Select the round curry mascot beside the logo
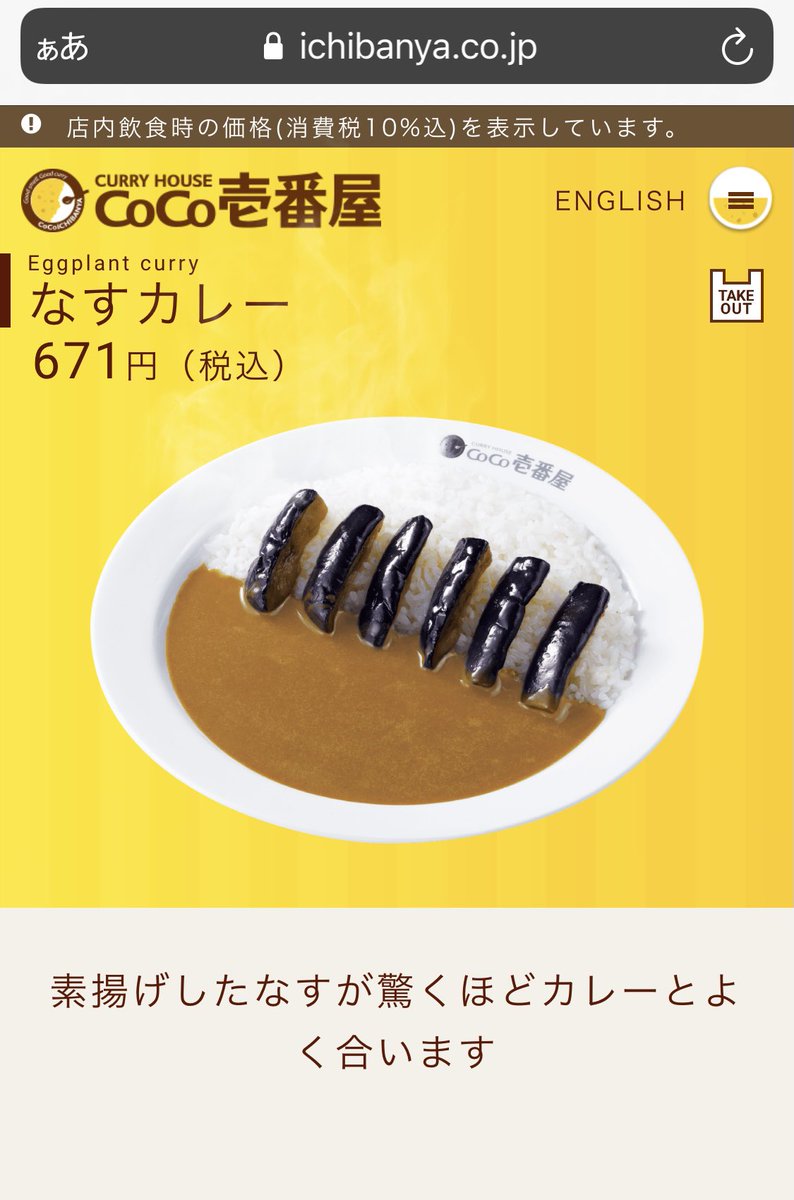This screenshot has width=794, height=1200. point(53,200)
